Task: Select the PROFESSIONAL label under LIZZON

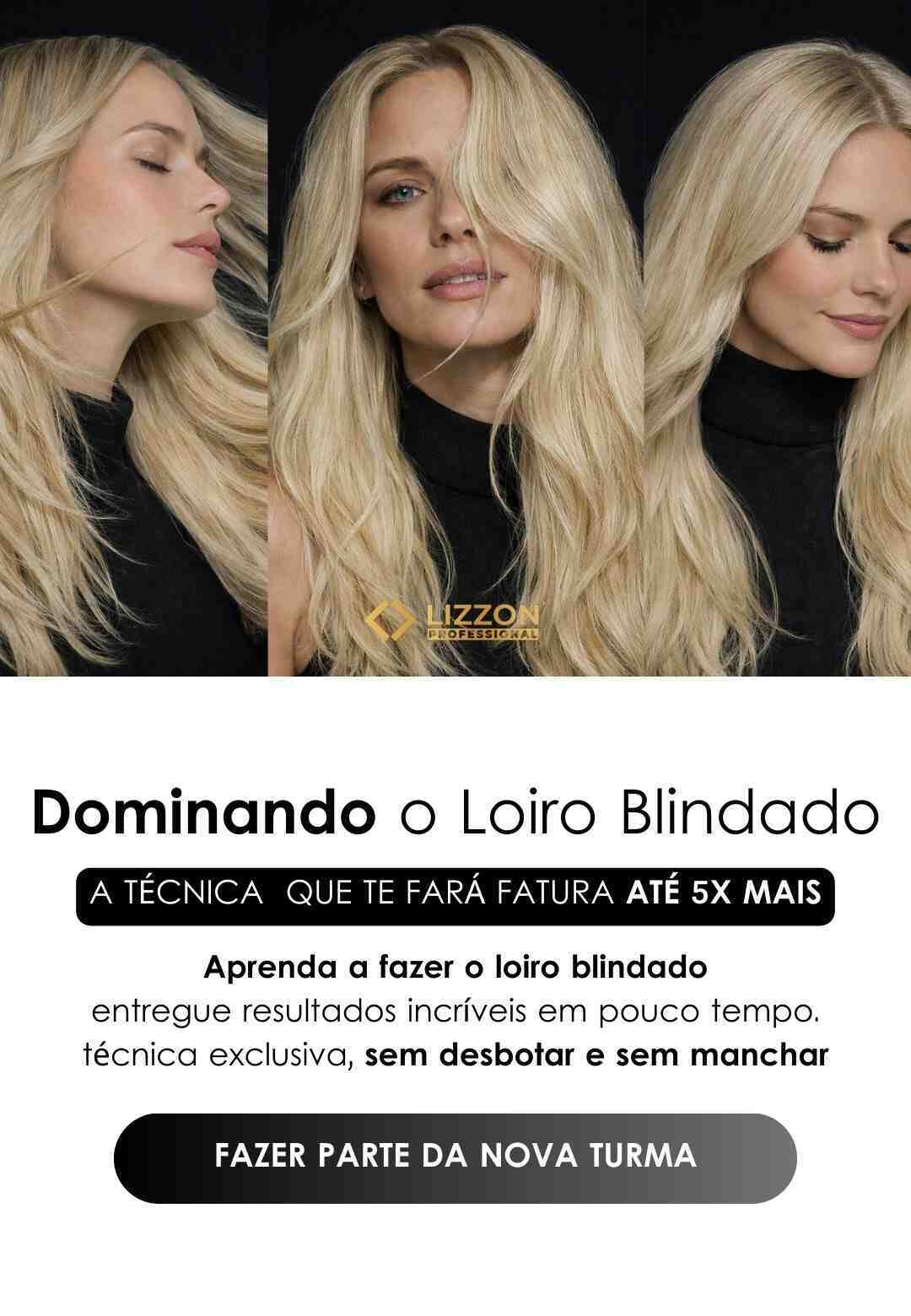Action: click(481, 634)
